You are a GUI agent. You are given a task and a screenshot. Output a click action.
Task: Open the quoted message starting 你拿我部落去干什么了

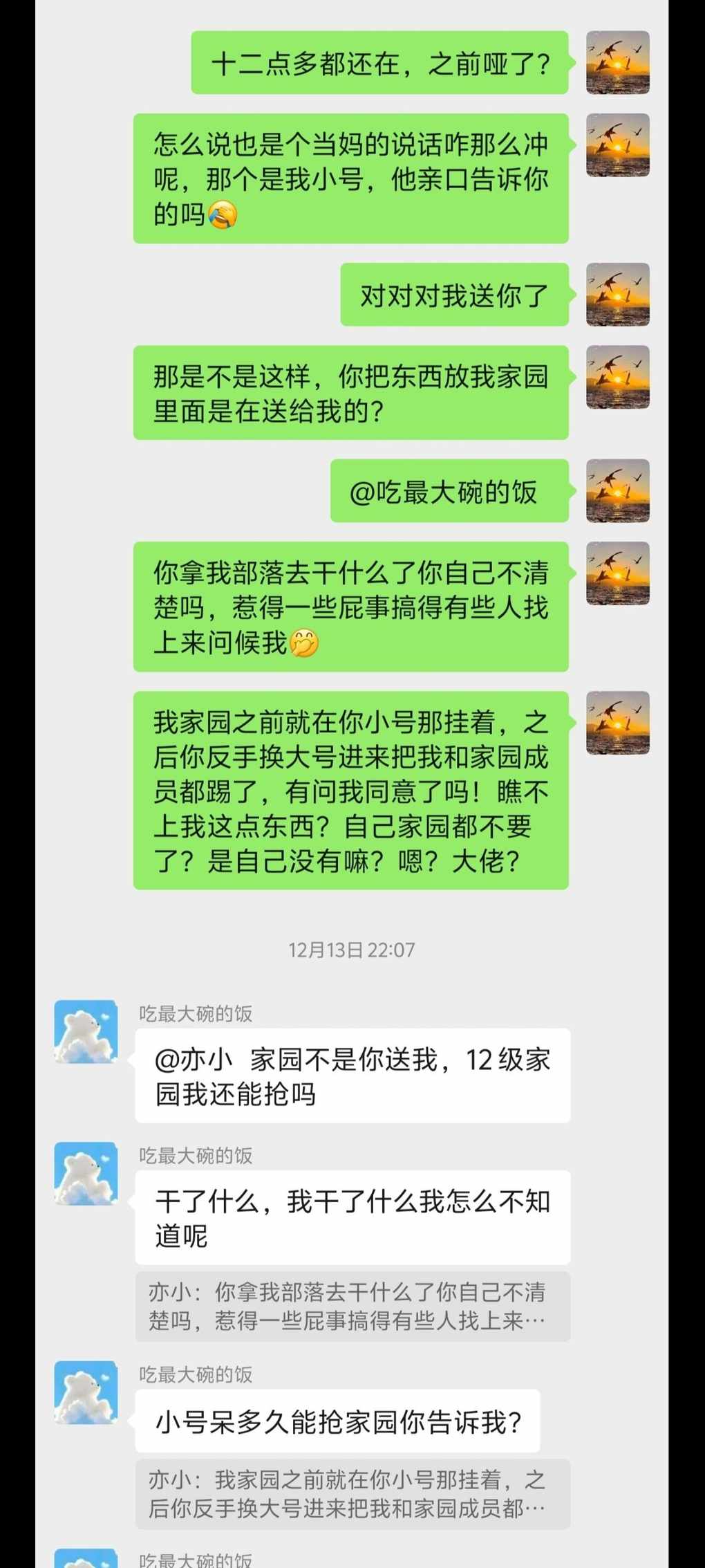click(352, 1306)
